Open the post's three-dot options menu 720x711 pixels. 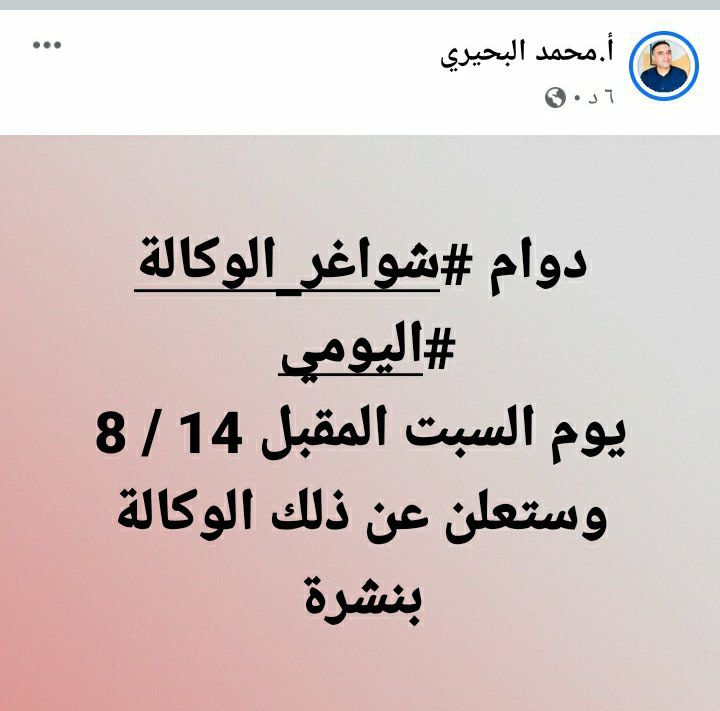tap(47, 45)
